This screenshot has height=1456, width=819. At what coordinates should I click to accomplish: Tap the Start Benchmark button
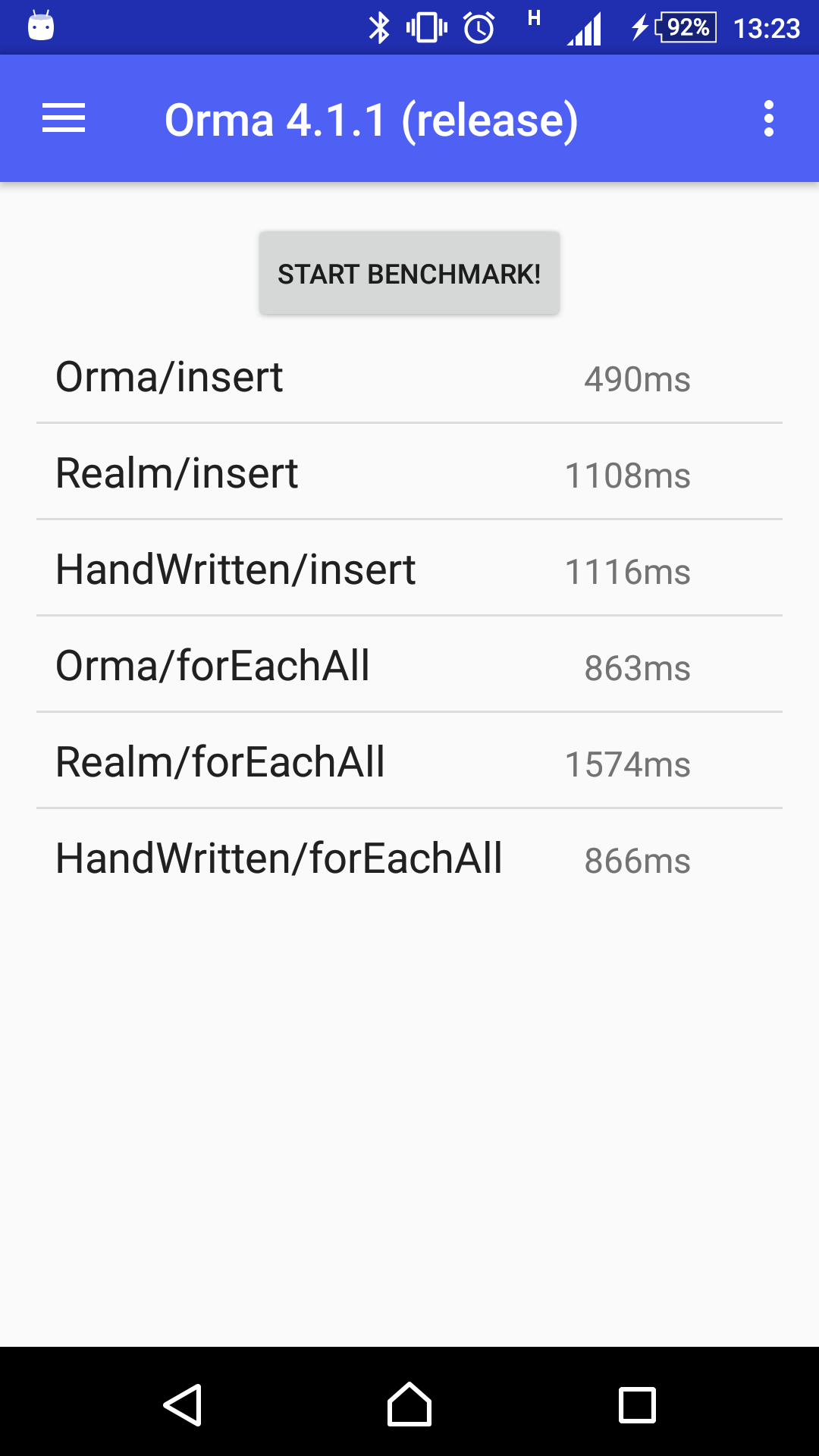click(409, 273)
